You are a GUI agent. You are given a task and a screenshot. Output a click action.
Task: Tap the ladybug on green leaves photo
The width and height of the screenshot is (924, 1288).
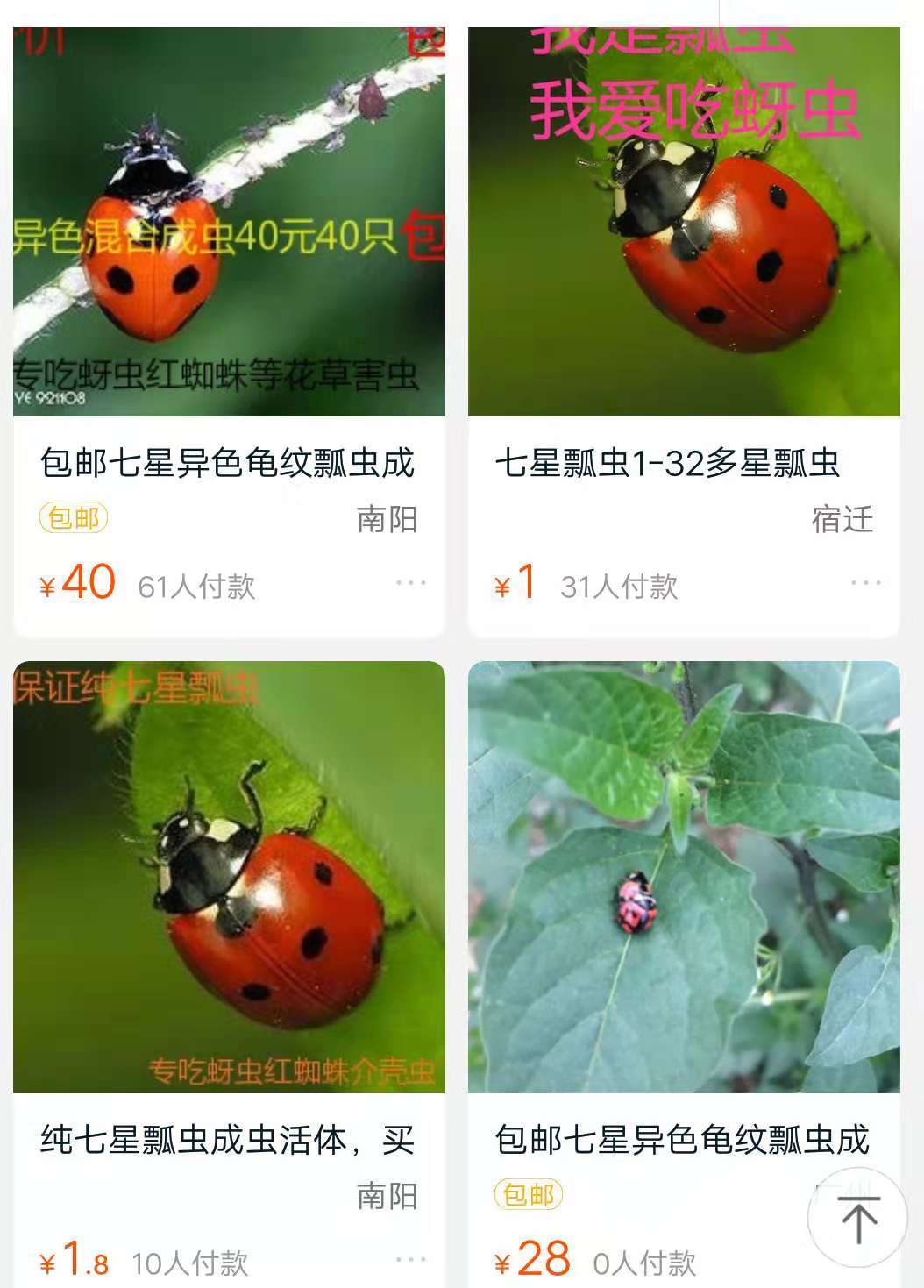click(x=686, y=877)
